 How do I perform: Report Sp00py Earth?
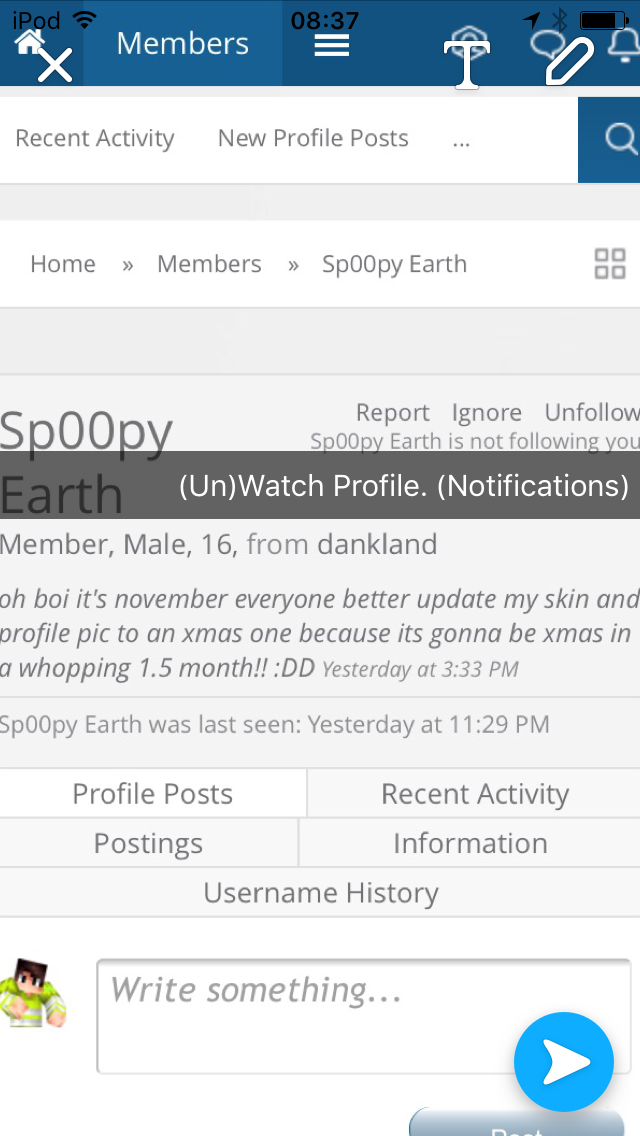click(x=392, y=412)
